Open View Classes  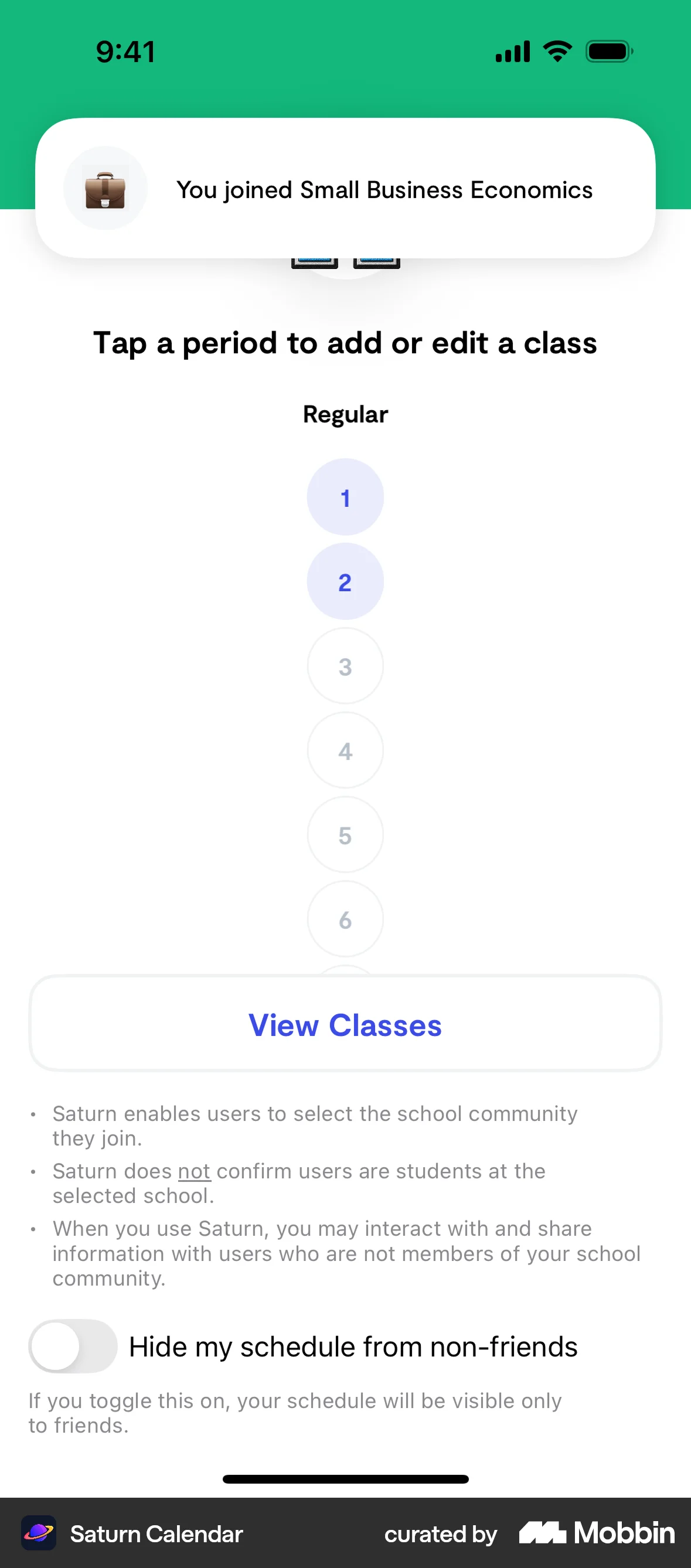point(345,1024)
